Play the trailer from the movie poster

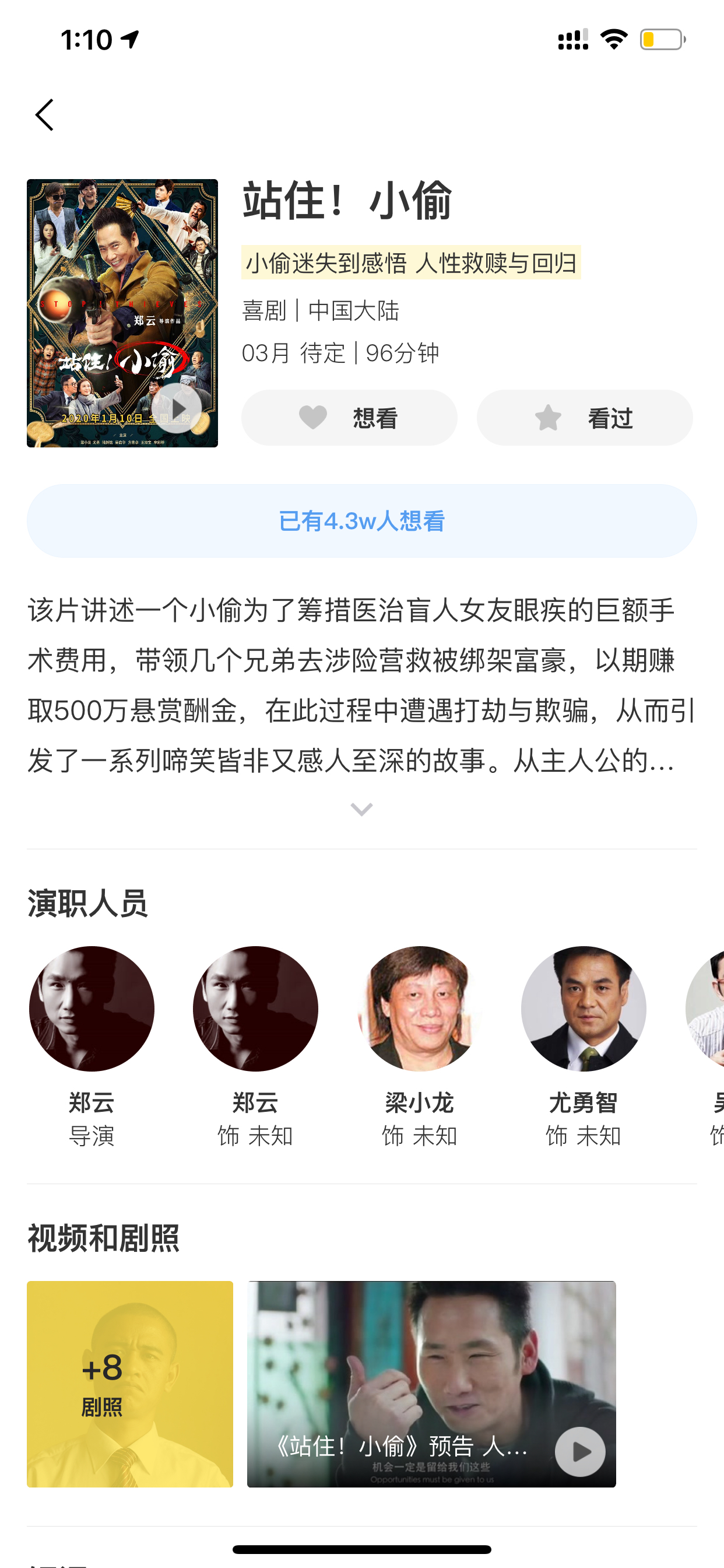[x=177, y=408]
